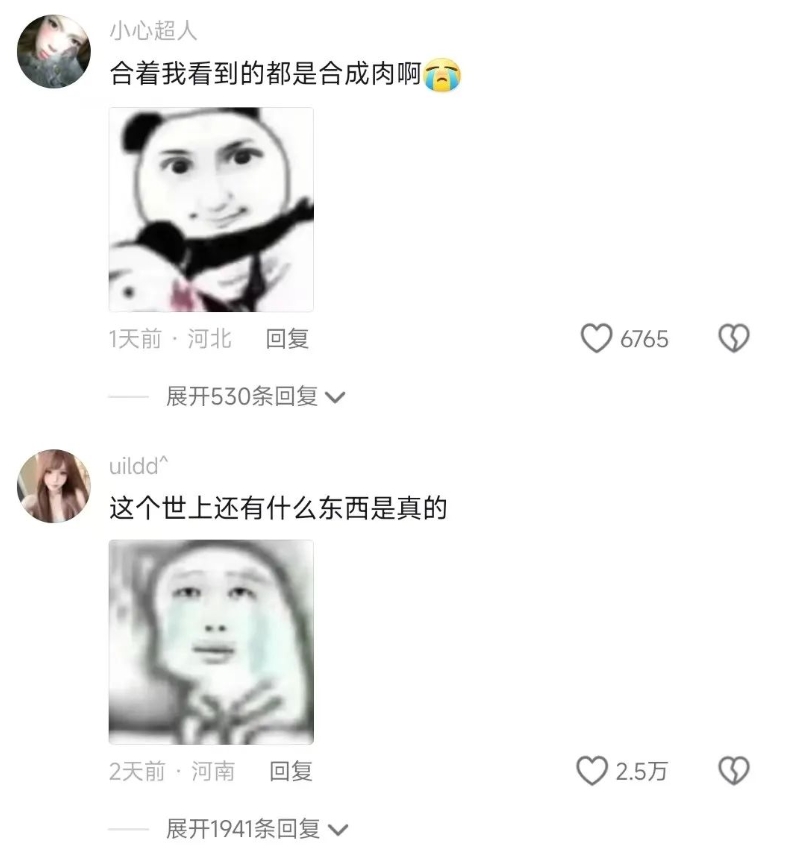Dislike 小心超人's comment

[x=734, y=339]
